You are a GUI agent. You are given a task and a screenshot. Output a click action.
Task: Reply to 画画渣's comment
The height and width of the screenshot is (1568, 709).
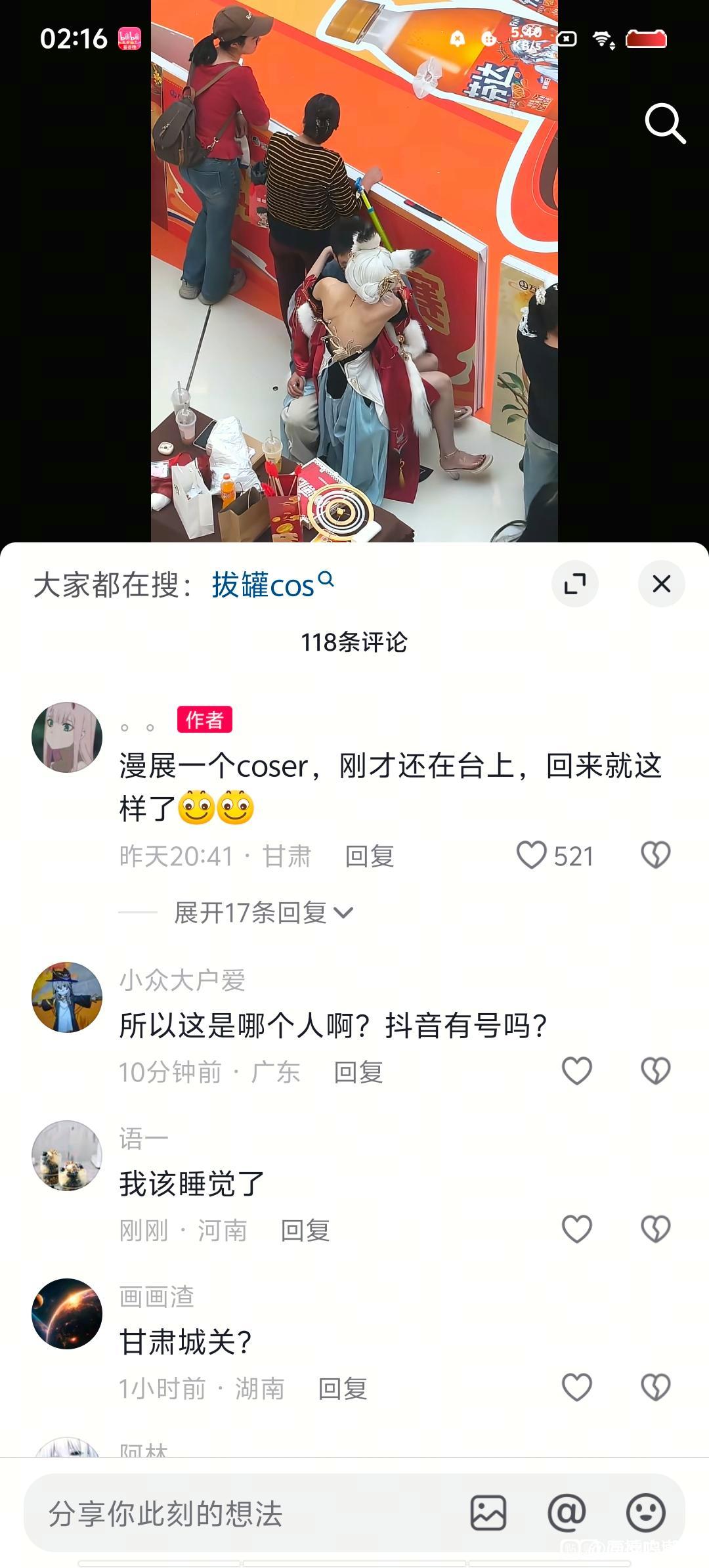click(x=343, y=1389)
